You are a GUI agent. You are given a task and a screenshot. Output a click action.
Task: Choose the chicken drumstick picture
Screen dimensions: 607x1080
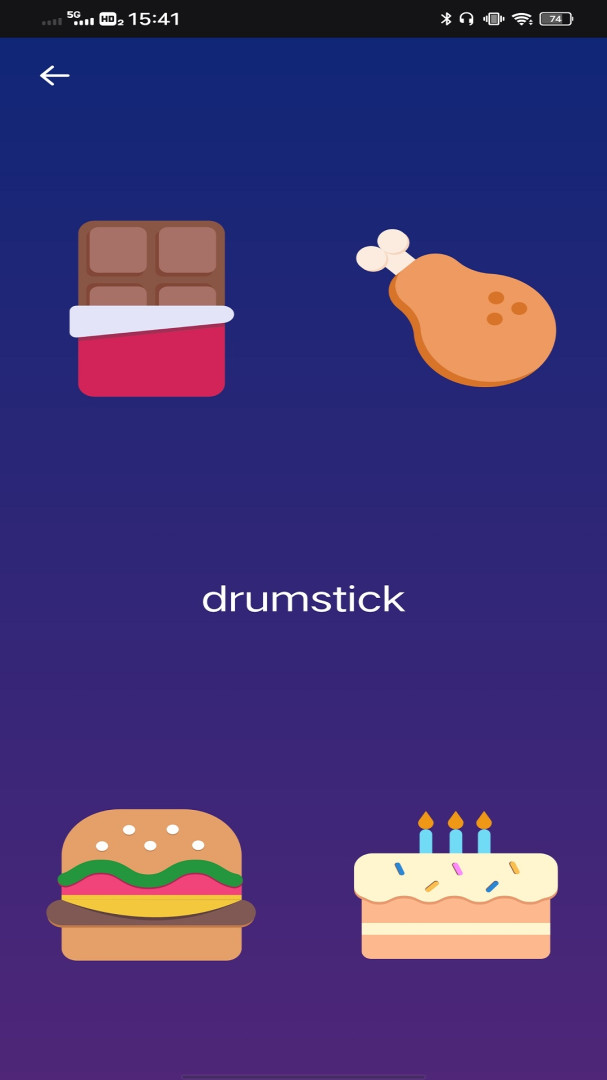click(458, 308)
